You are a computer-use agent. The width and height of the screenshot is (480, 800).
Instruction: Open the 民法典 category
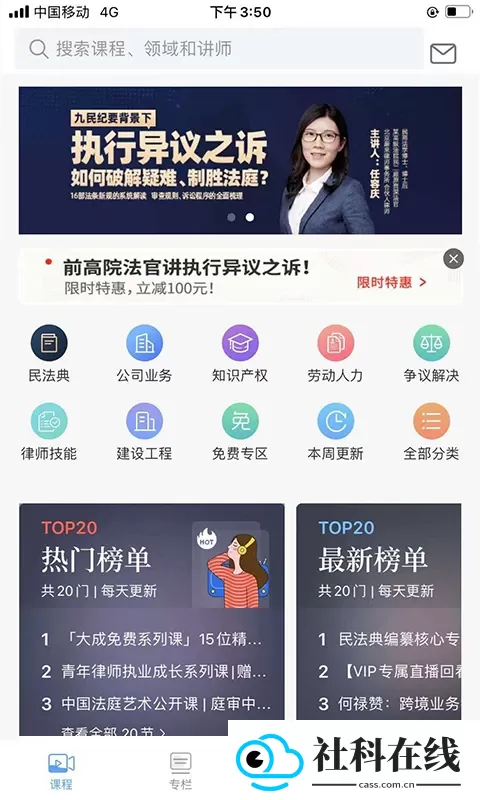pos(49,354)
